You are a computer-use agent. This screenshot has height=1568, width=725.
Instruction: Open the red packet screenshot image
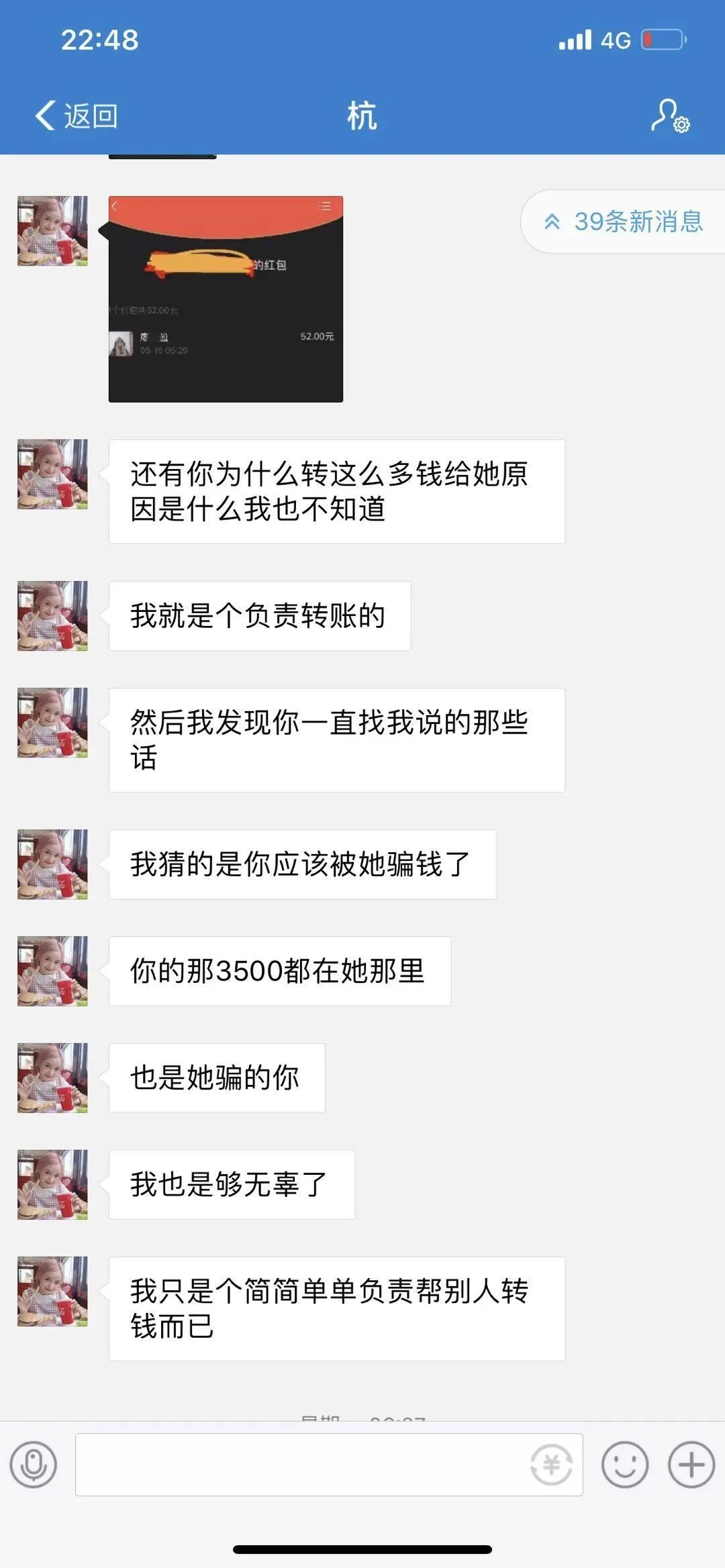pyautogui.click(x=226, y=299)
